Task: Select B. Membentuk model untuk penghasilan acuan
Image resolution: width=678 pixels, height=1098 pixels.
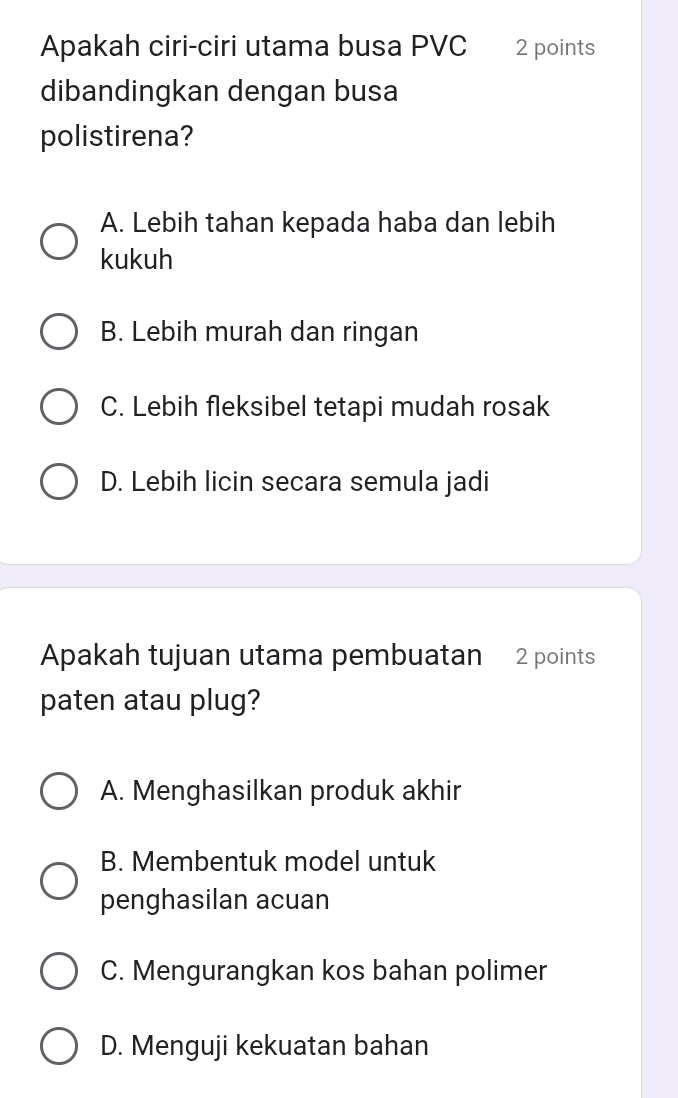Action: (x=59, y=881)
